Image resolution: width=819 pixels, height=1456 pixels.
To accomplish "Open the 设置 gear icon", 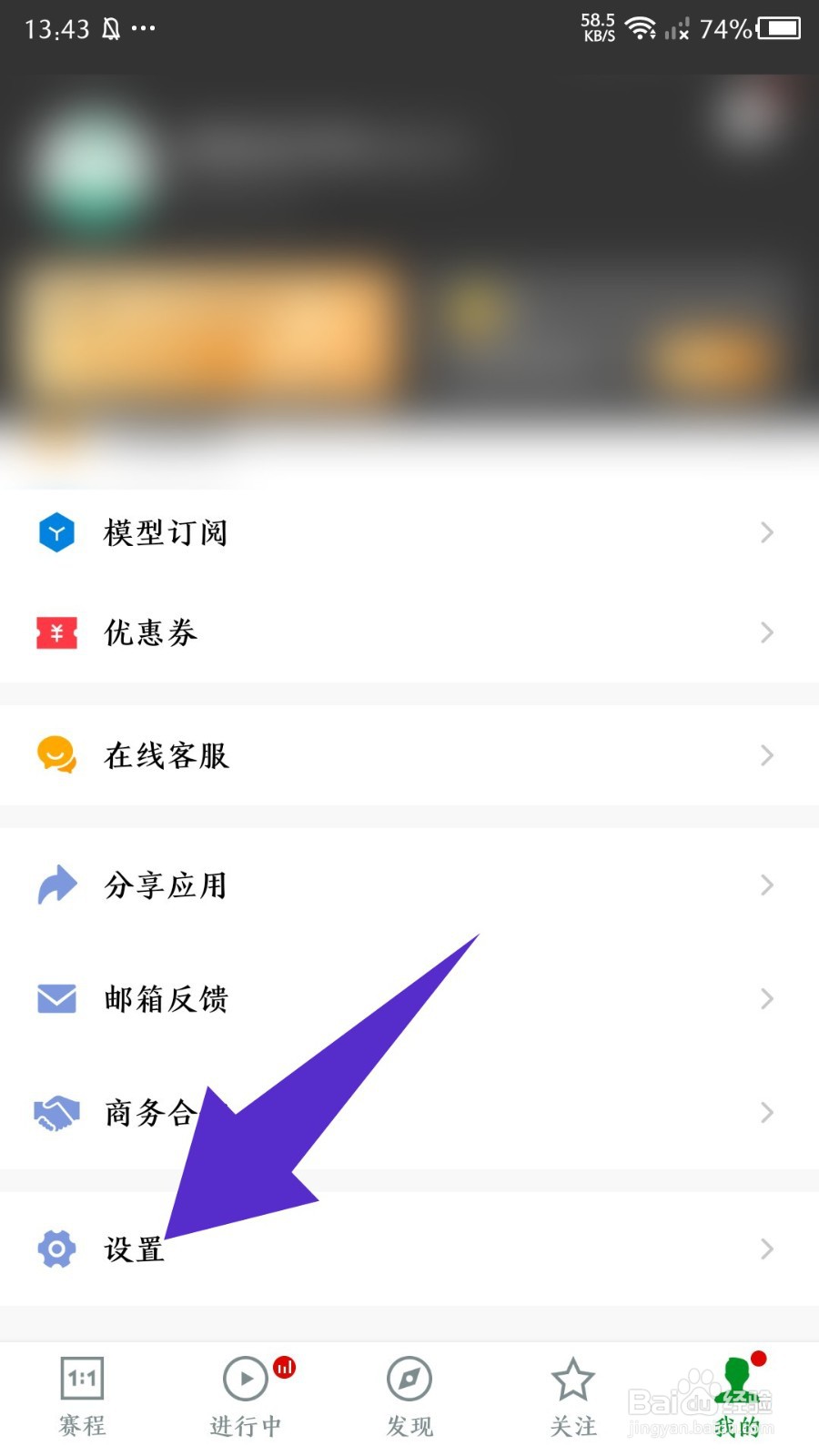I will [x=56, y=1249].
